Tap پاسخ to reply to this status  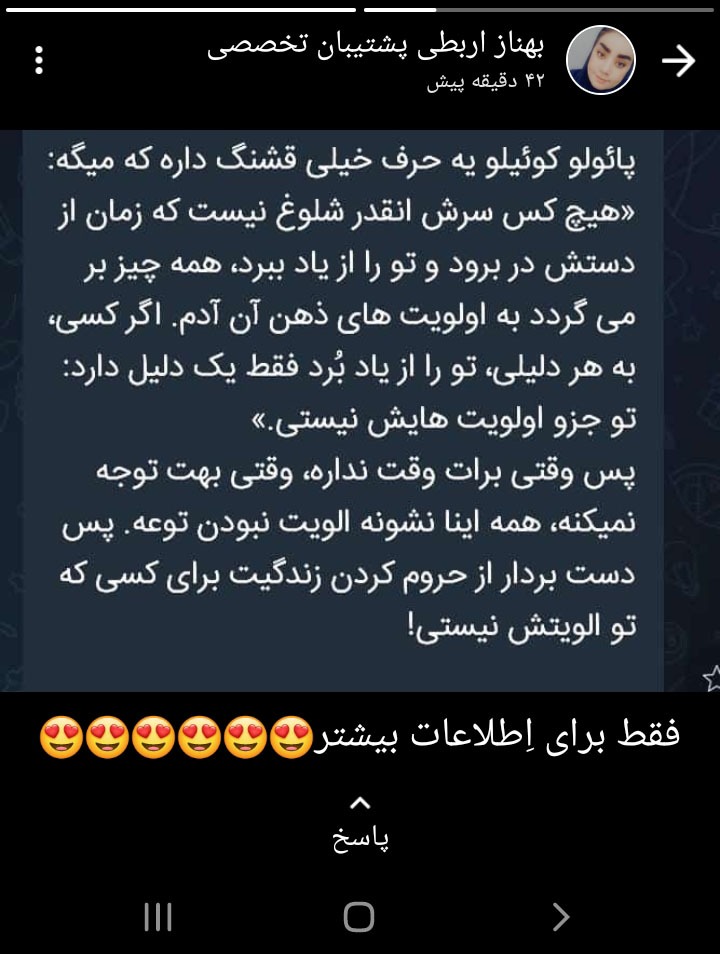(x=360, y=826)
